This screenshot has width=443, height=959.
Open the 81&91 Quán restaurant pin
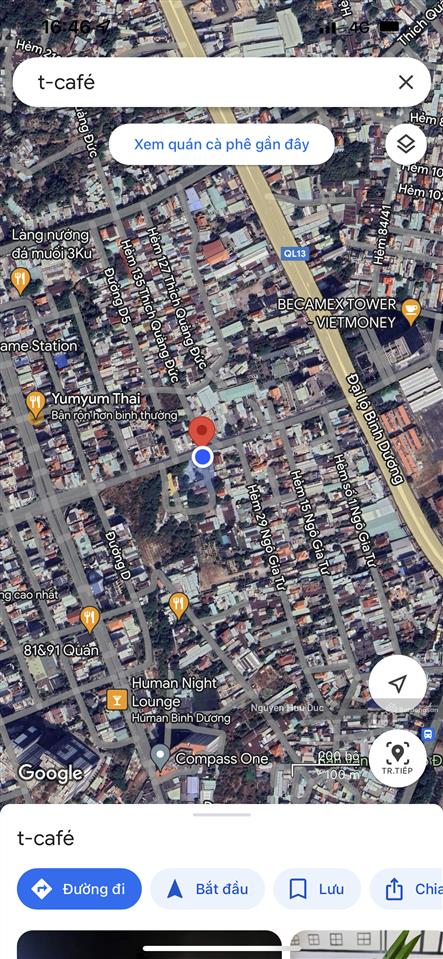click(x=90, y=620)
